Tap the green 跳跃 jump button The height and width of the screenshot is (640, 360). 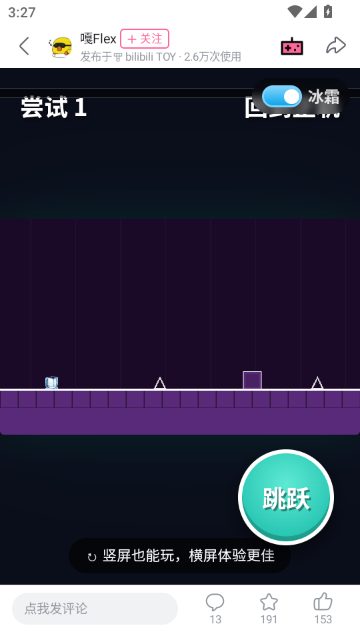286,497
